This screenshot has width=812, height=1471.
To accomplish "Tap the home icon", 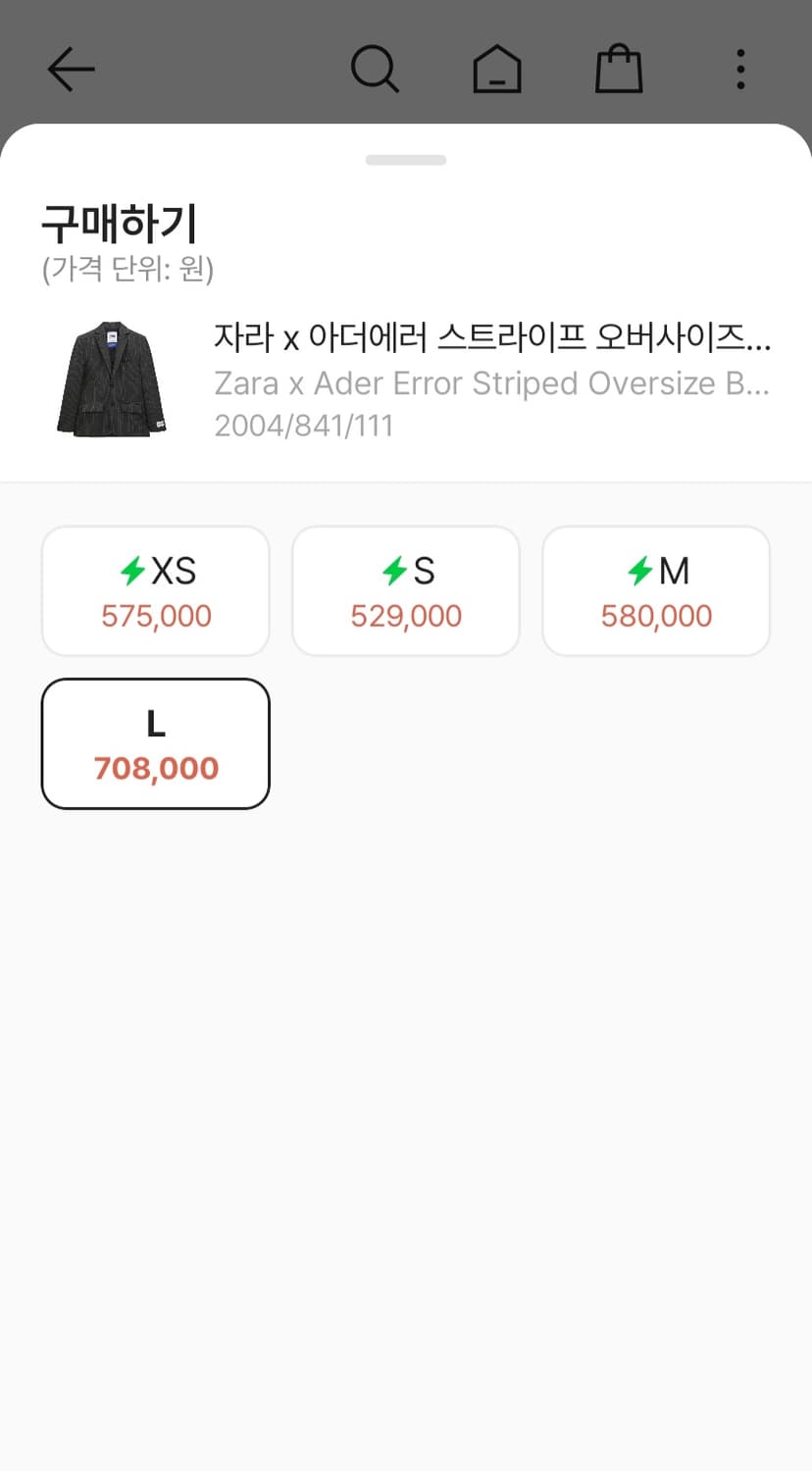I will point(496,69).
